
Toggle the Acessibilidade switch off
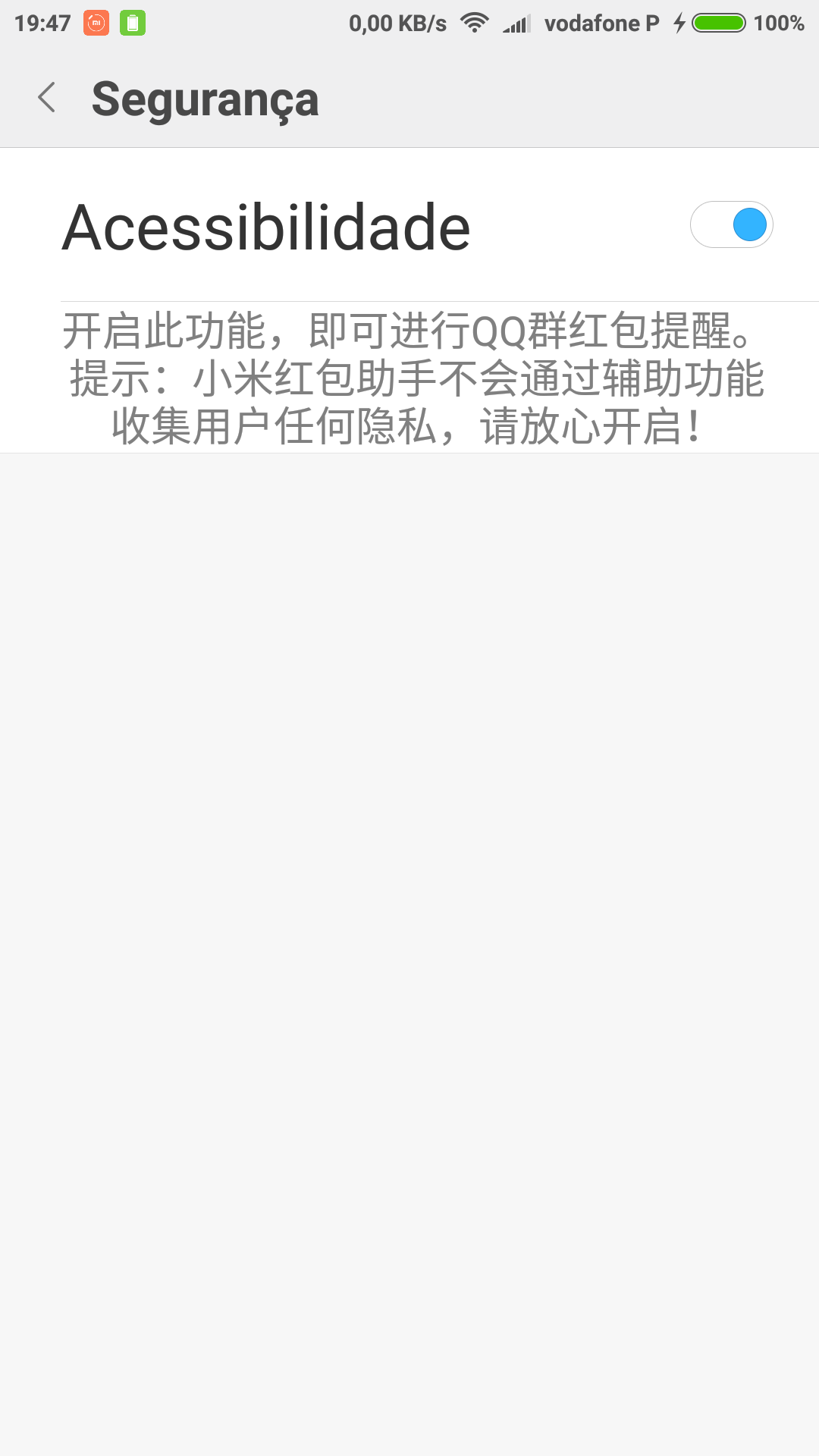[x=731, y=224]
